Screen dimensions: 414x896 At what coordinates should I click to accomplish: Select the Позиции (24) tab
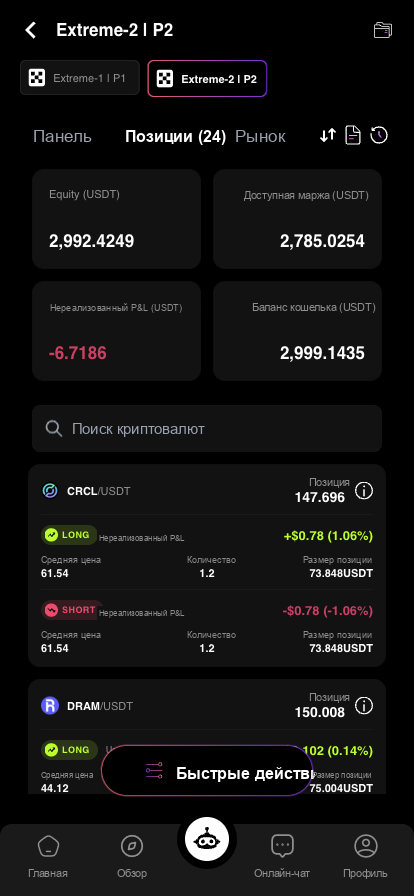[x=176, y=136]
